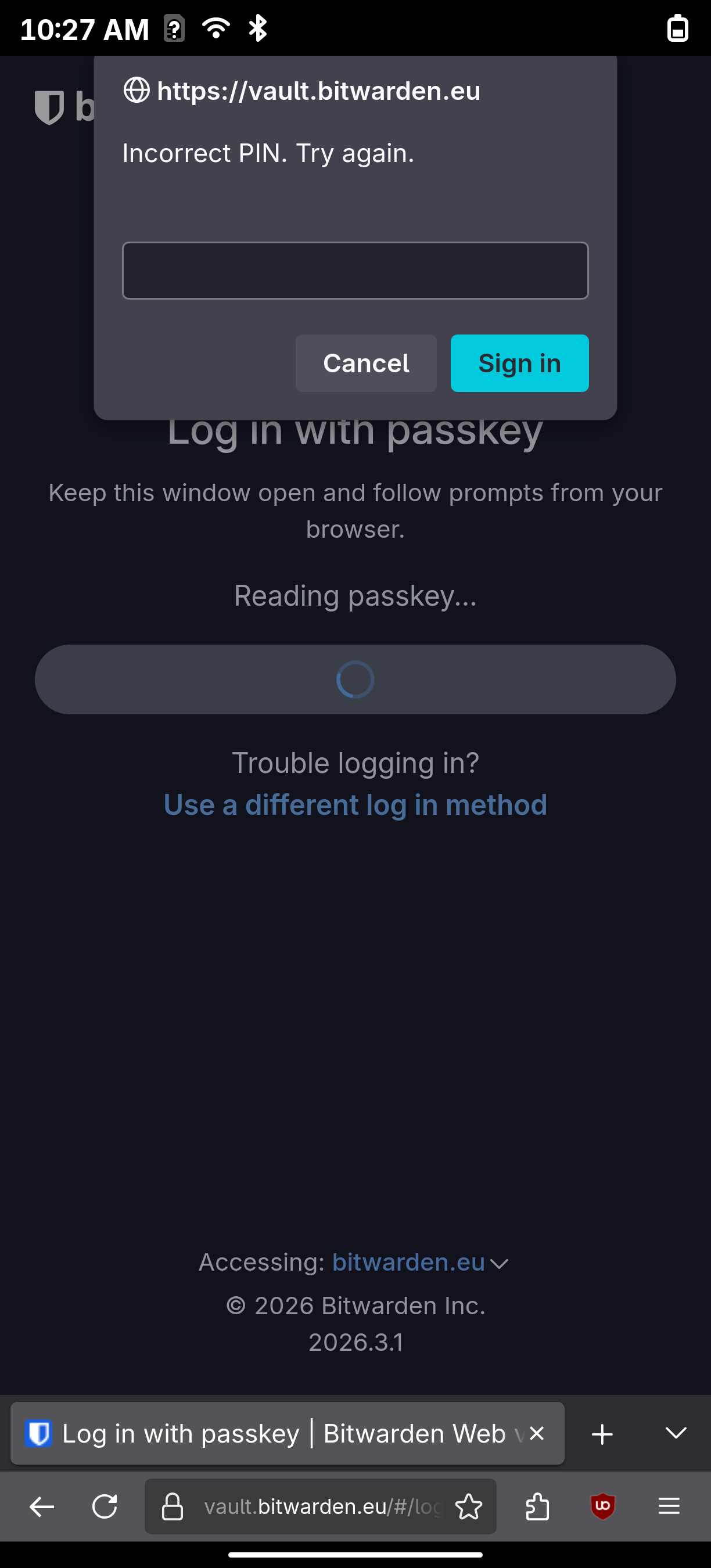
Task: Open the extensions puzzle icon
Action: [x=537, y=1506]
